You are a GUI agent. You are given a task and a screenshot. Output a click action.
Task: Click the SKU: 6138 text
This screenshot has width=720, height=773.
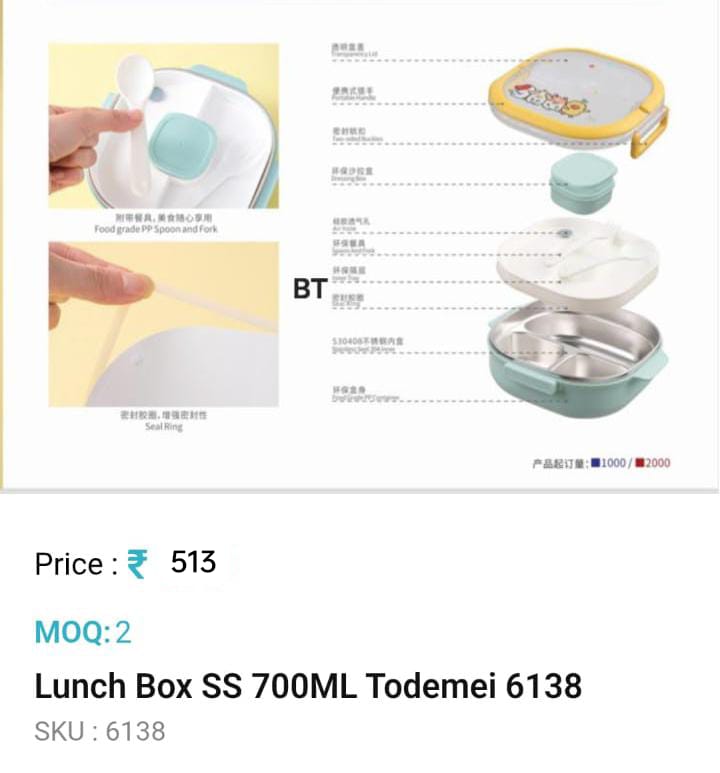[x=100, y=731]
